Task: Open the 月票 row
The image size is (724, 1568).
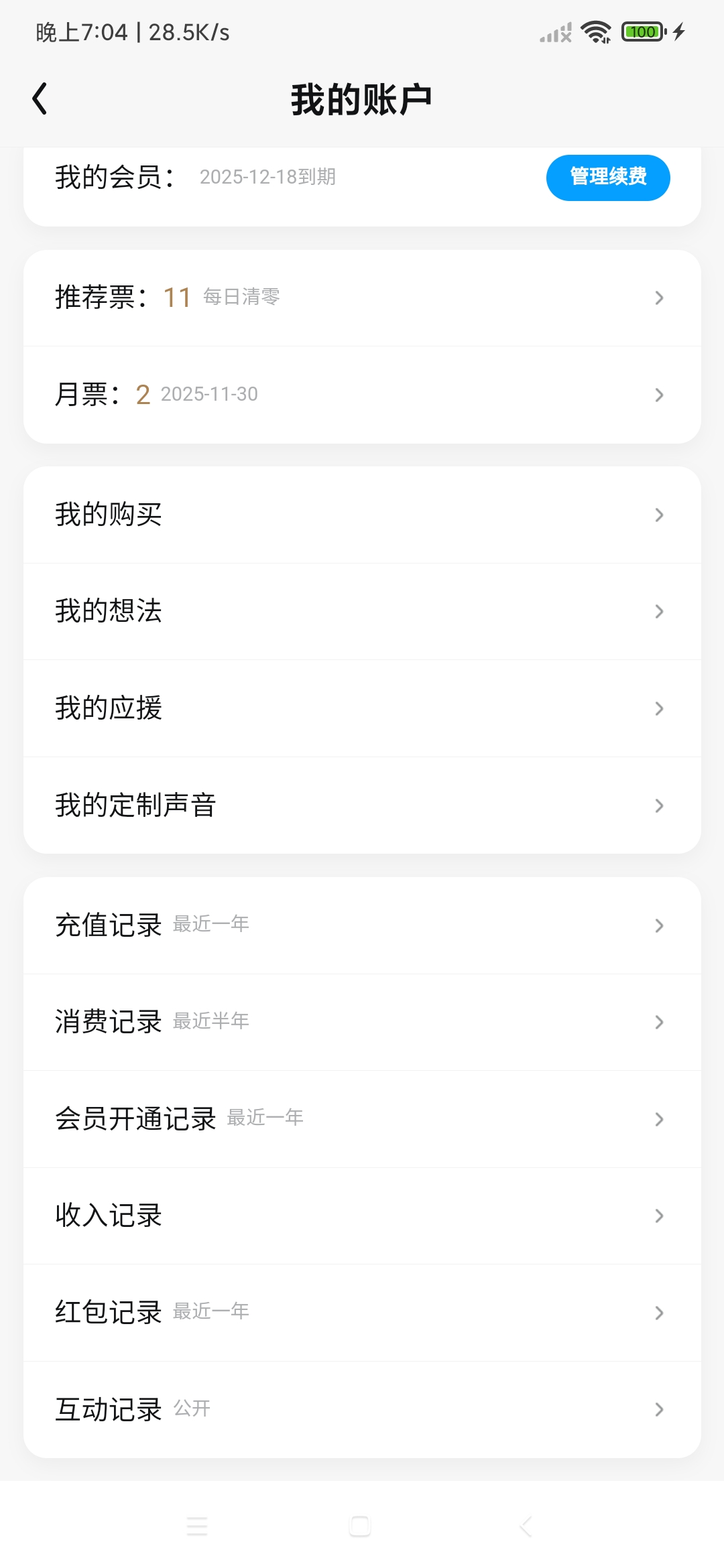Action: [362, 395]
